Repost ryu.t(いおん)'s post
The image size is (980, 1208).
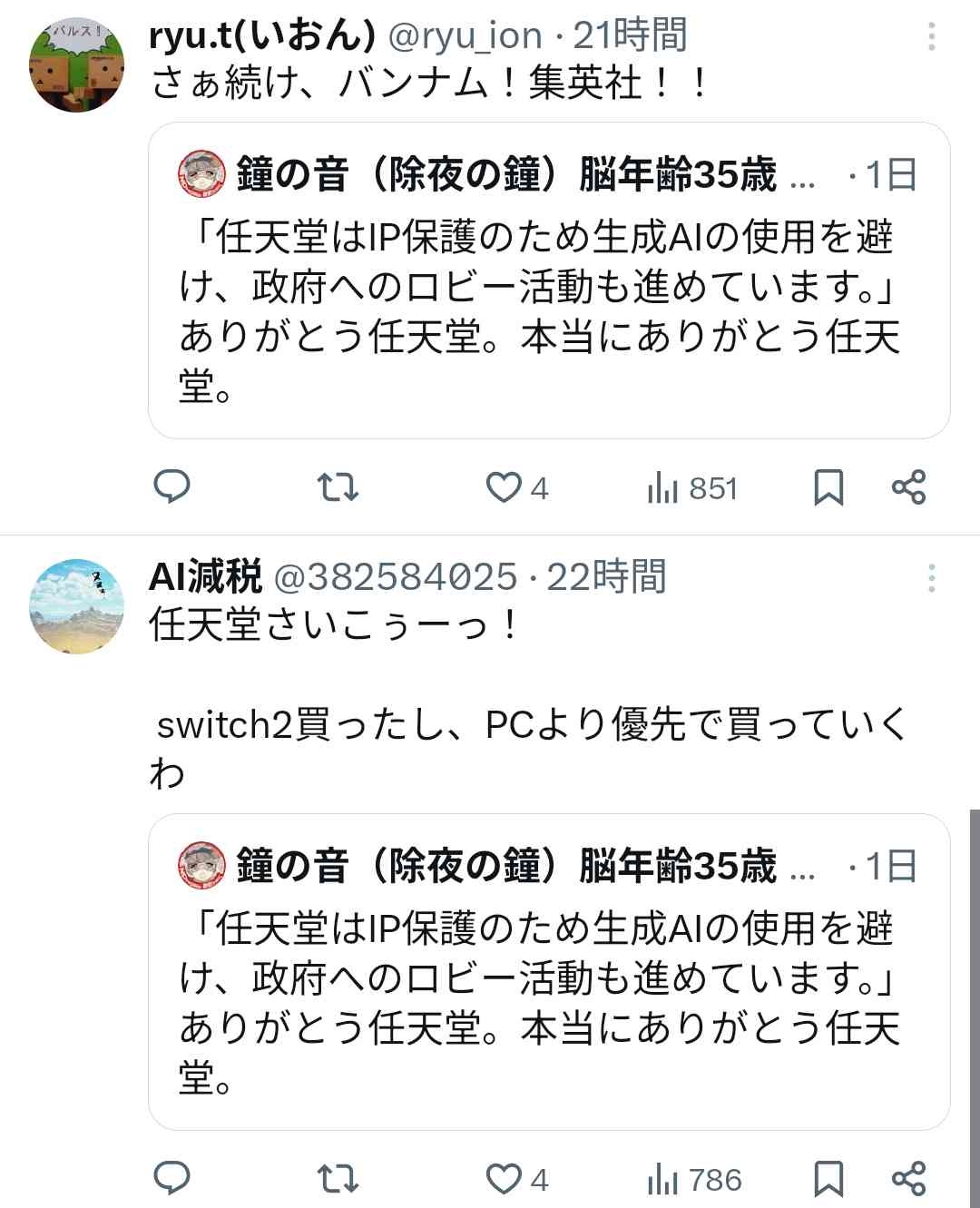coord(338,487)
